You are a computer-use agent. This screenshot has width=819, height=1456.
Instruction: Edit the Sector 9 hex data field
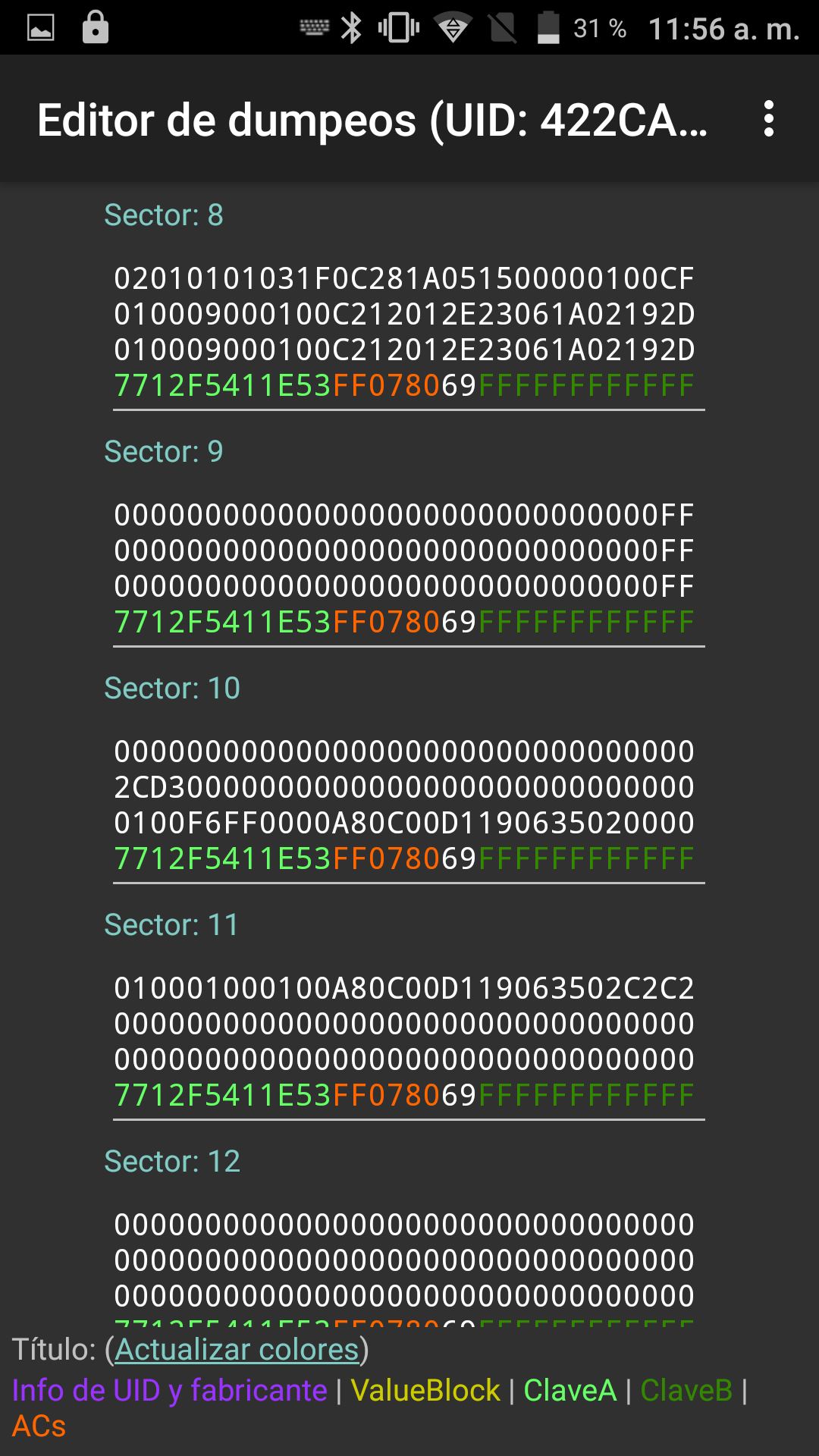pyautogui.click(x=405, y=569)
